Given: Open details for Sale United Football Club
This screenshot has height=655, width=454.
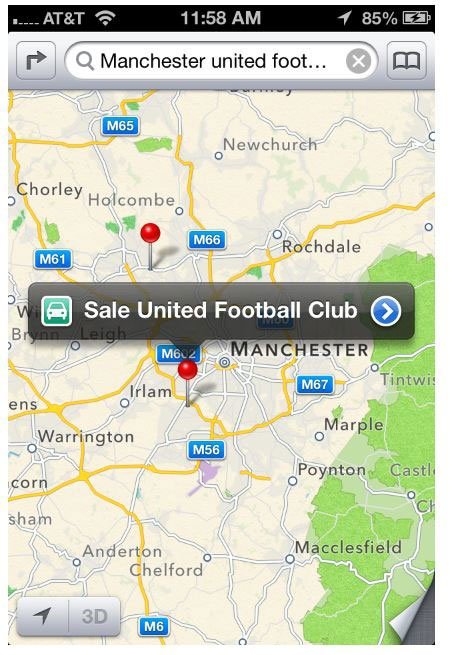Looking at the screenshot, I should click(386, 311).
